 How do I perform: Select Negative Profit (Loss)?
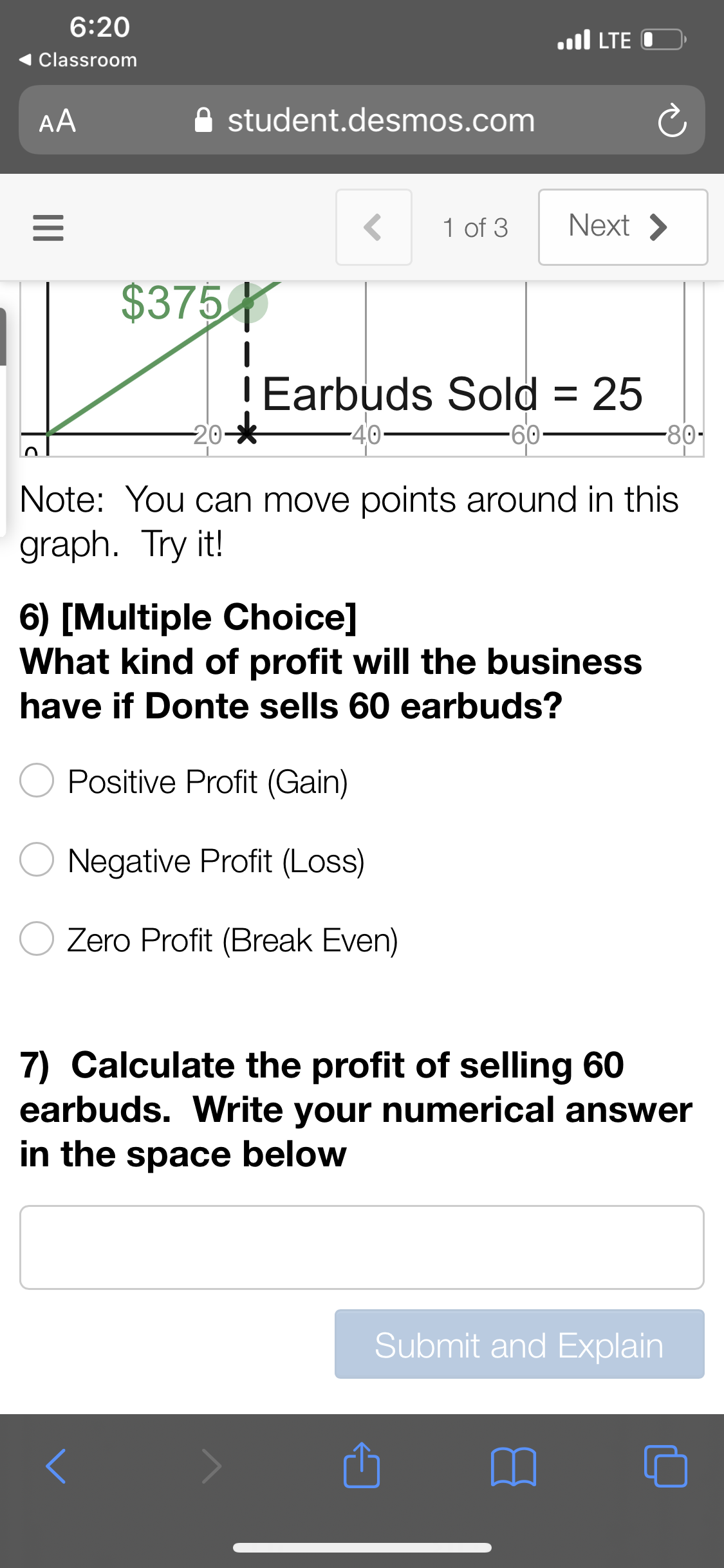[x=37, y=860]
